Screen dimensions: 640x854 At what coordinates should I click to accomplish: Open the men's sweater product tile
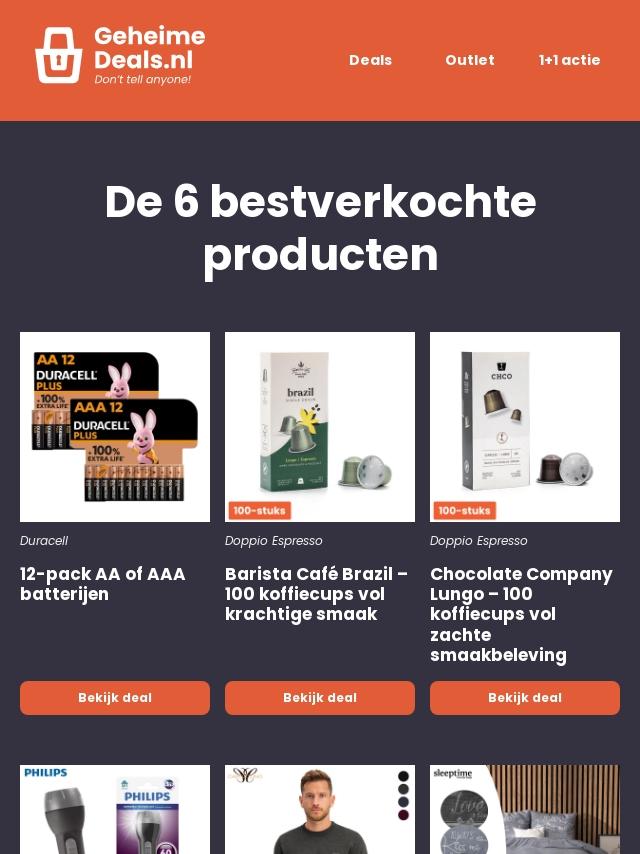point(320,810)
